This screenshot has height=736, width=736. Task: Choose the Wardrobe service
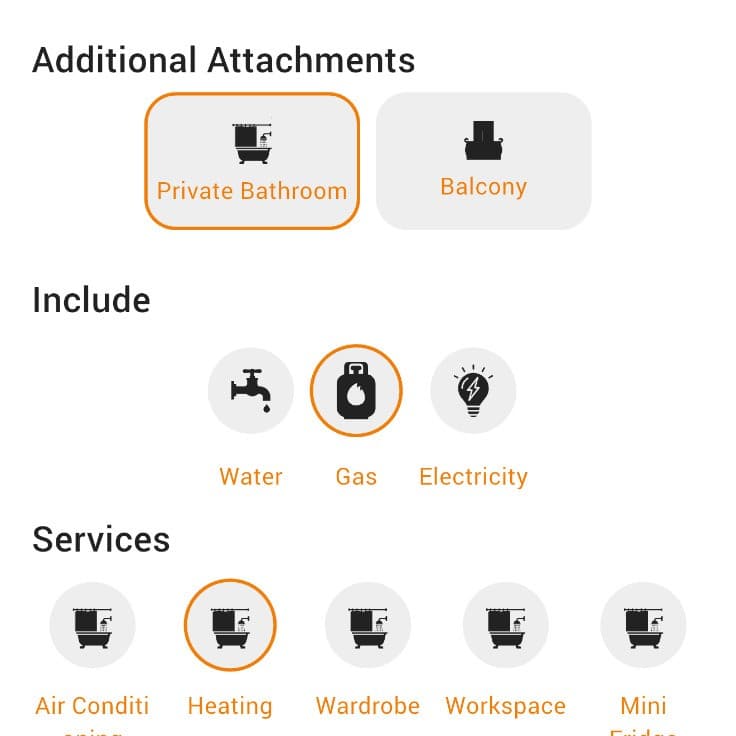pyautogui.click(x=368, y=625)
